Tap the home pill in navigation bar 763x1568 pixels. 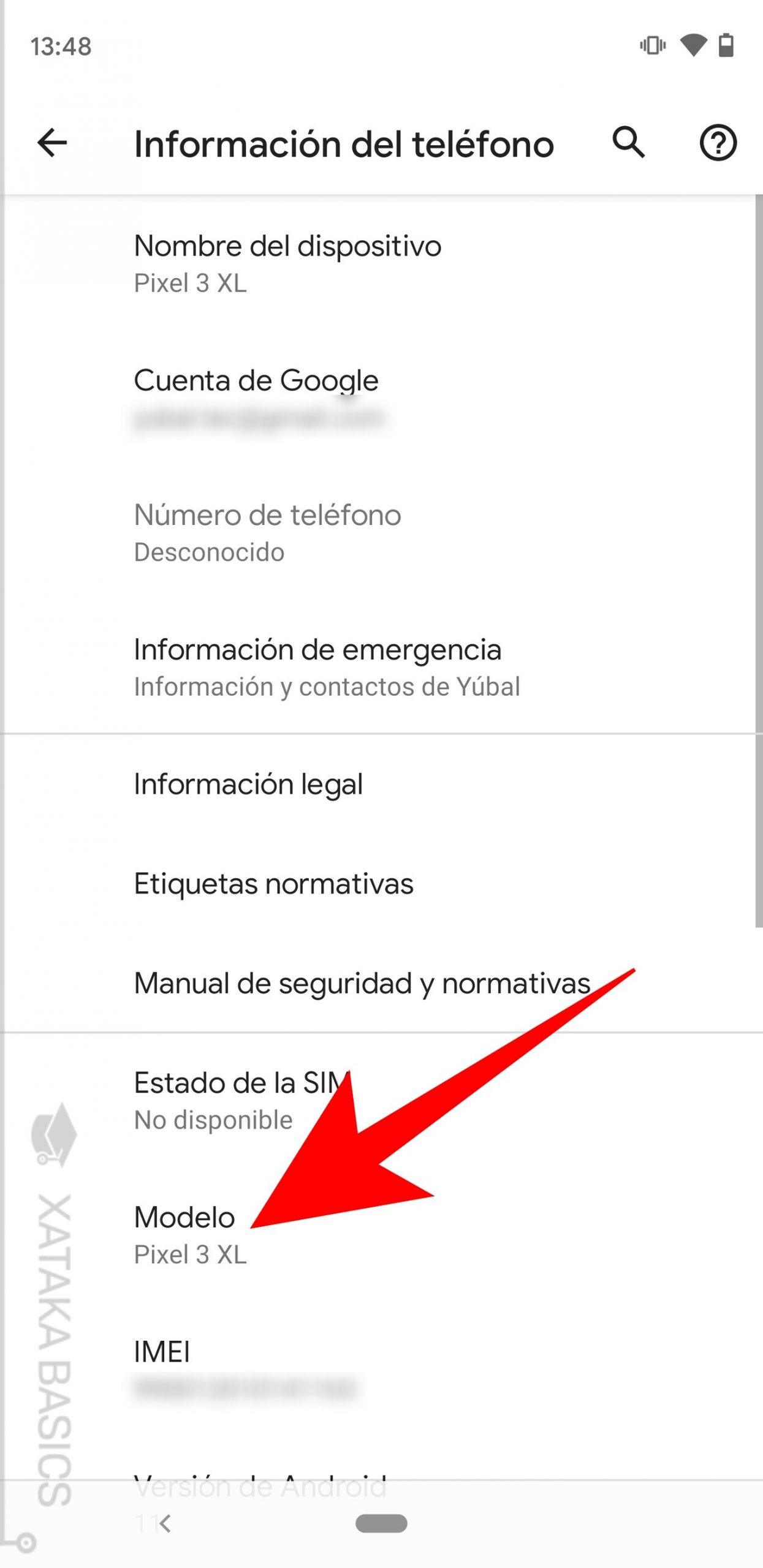381,1523
